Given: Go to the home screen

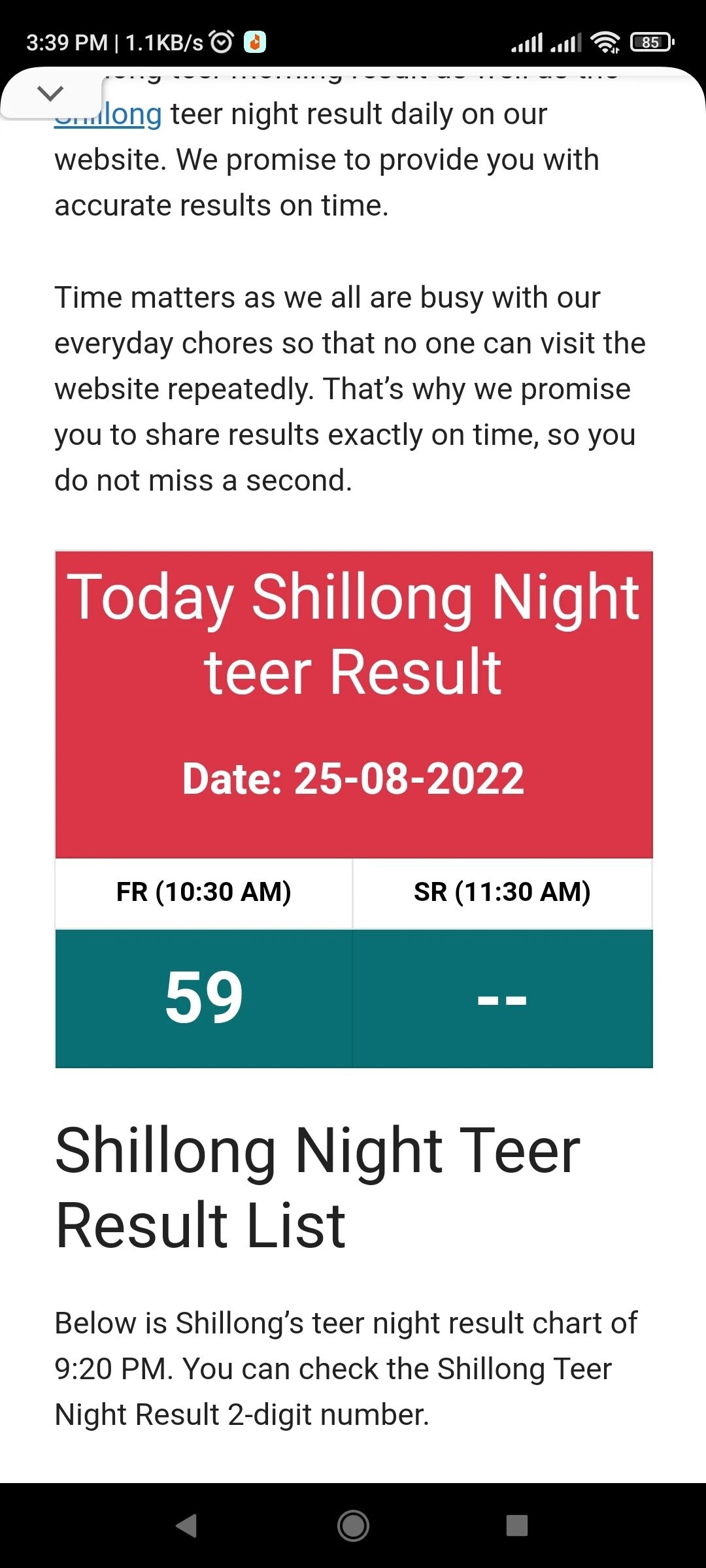Looking at the screenshot, I should (x=353, y=1526).
